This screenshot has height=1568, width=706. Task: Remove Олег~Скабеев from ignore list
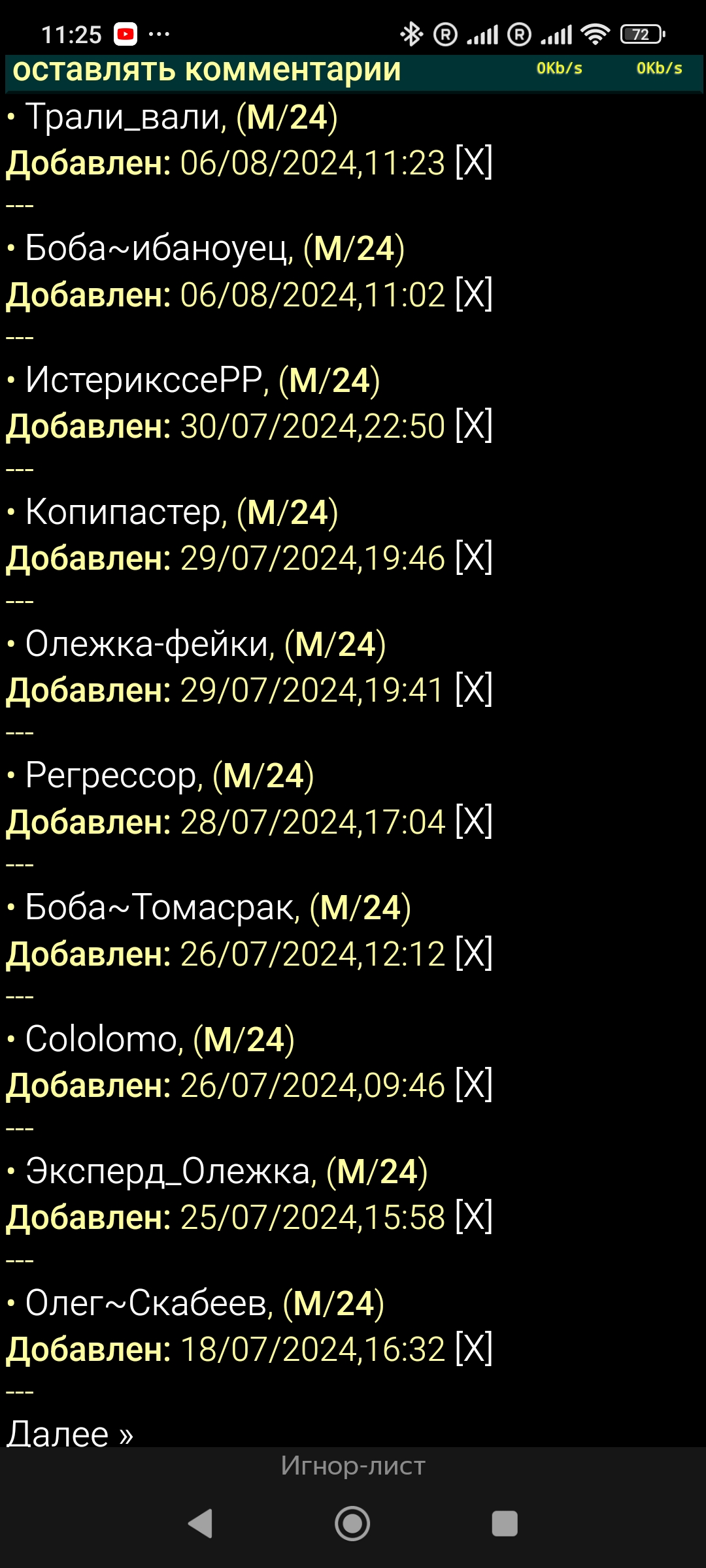point(473,1349)
